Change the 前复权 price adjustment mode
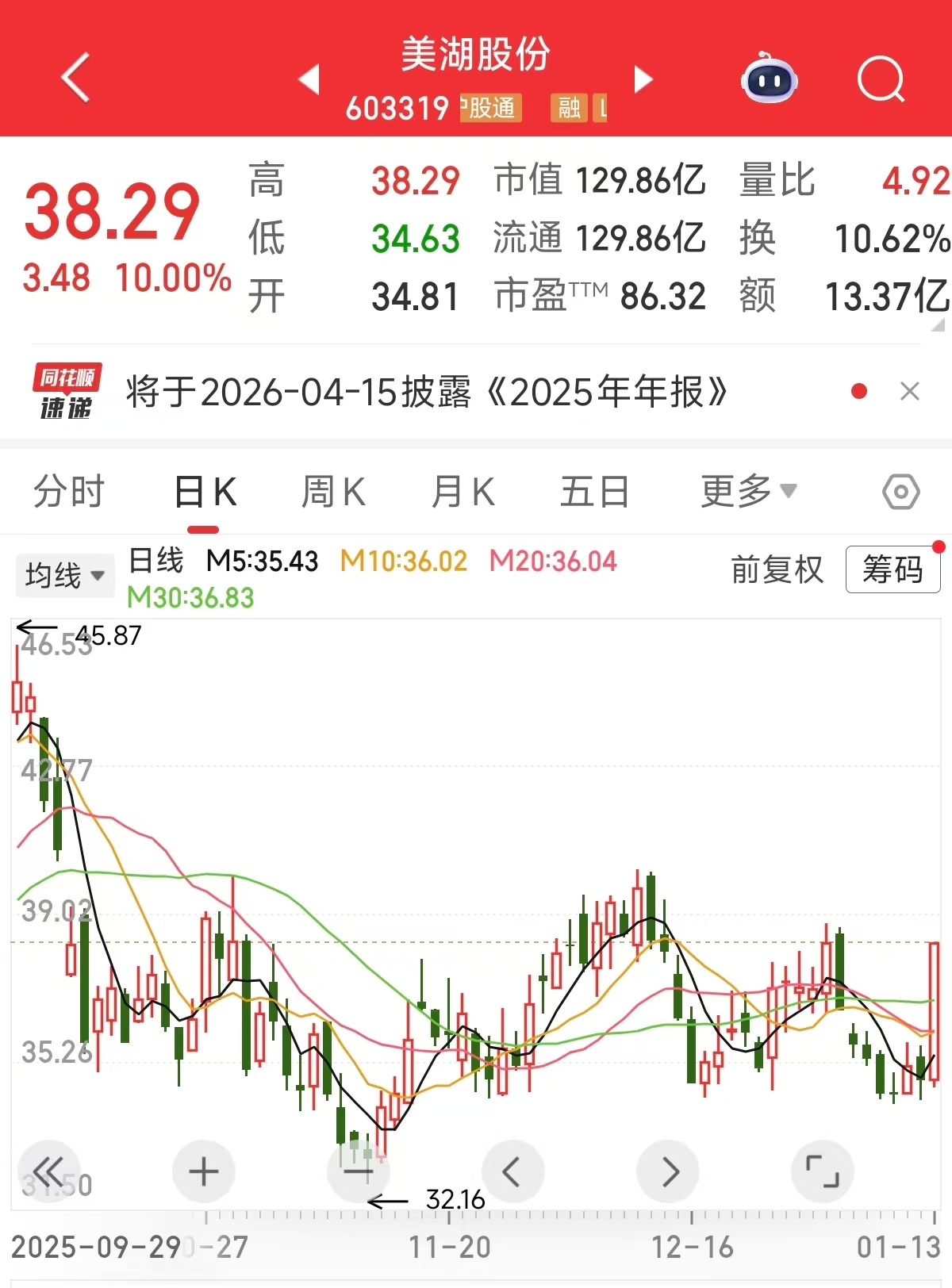 click(x=777, y=569)
